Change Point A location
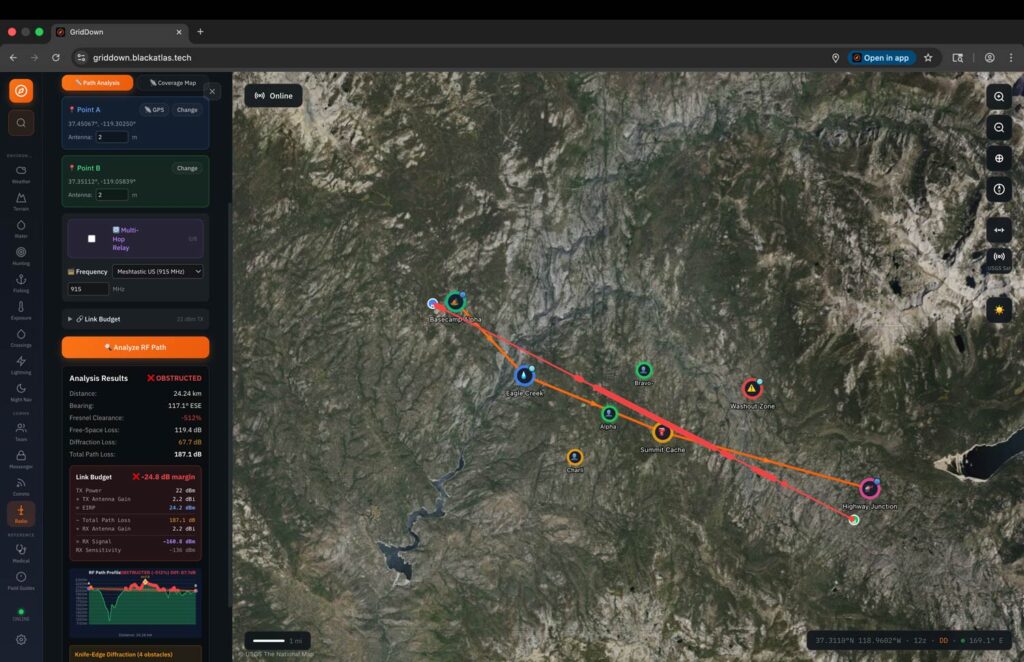 pos(187,110)
